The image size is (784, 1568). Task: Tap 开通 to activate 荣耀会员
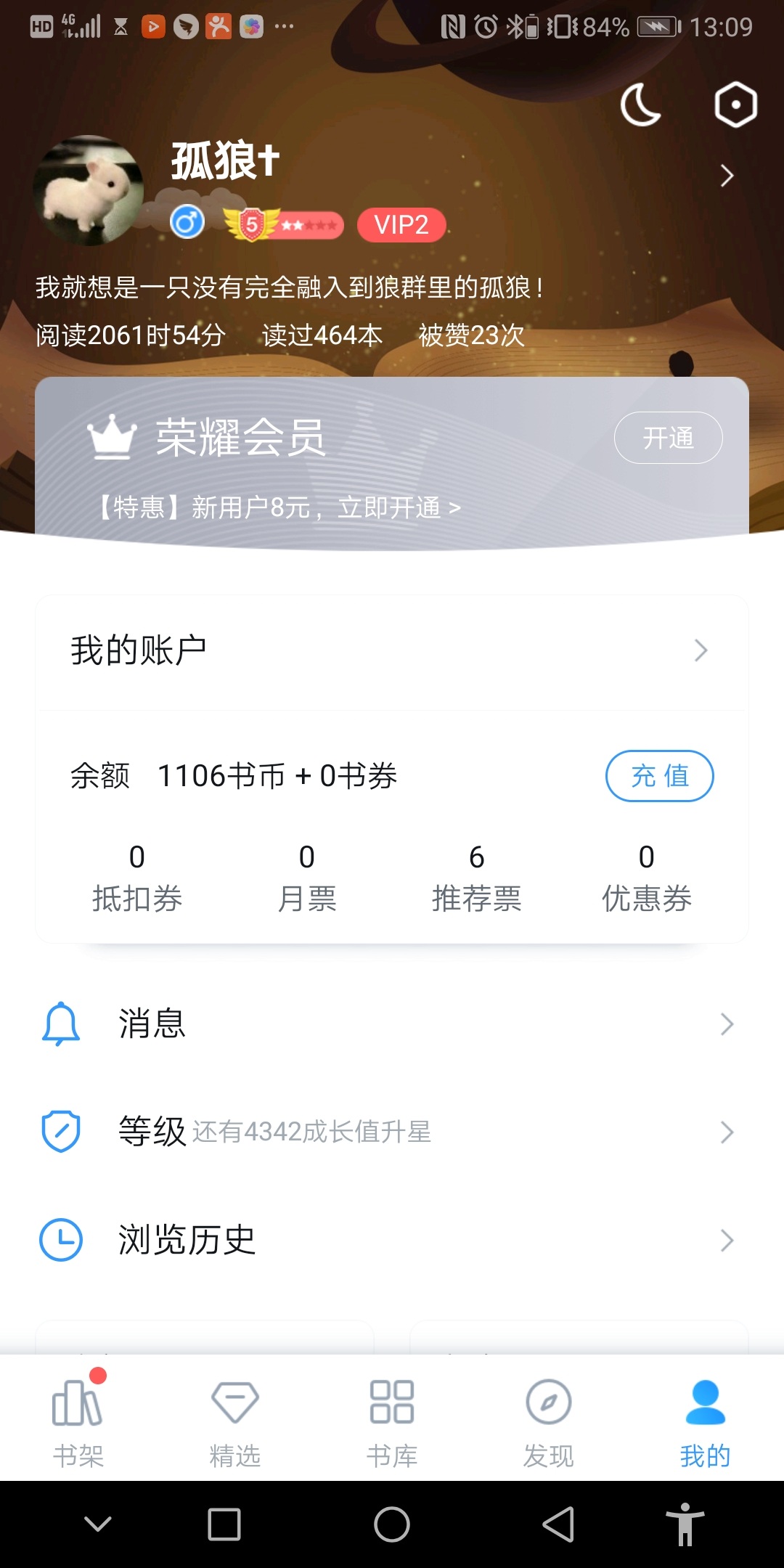[x=668, y=438]
